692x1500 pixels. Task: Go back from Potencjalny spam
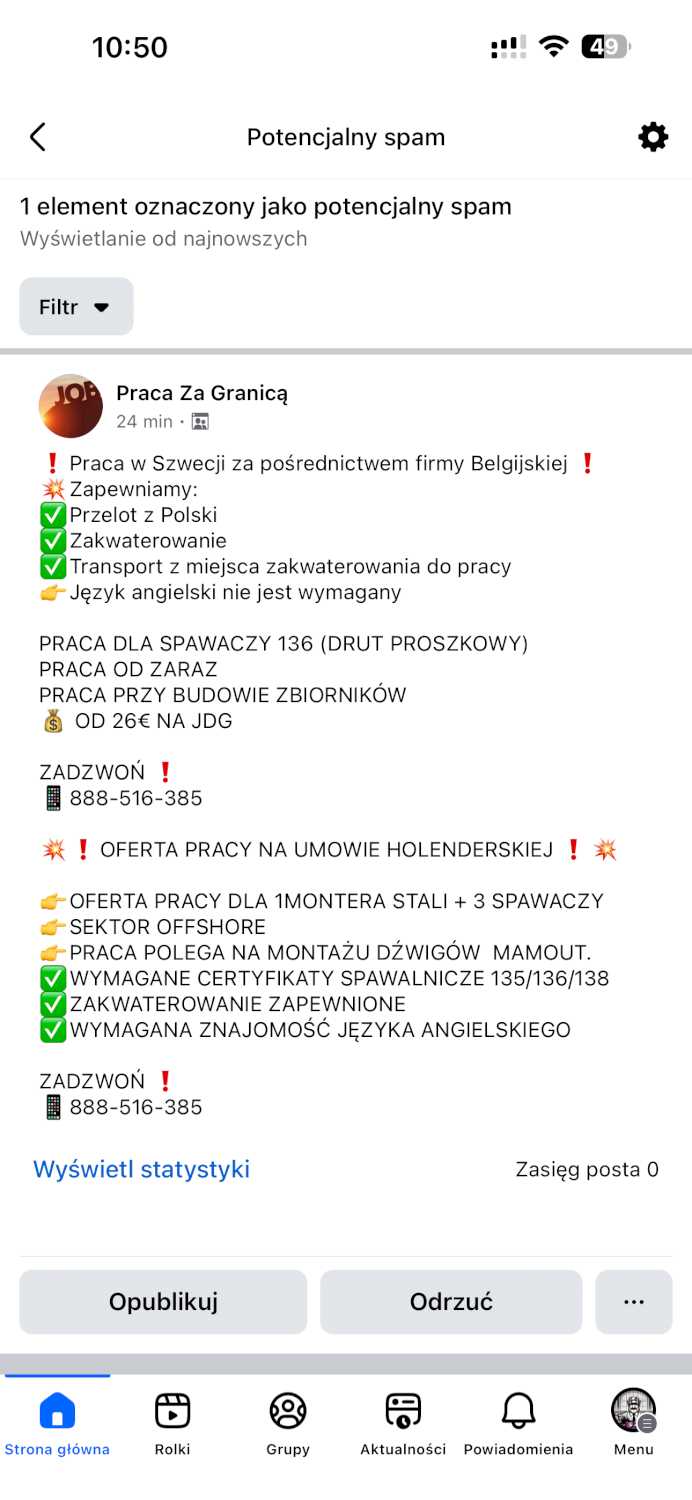pos(38,137)
